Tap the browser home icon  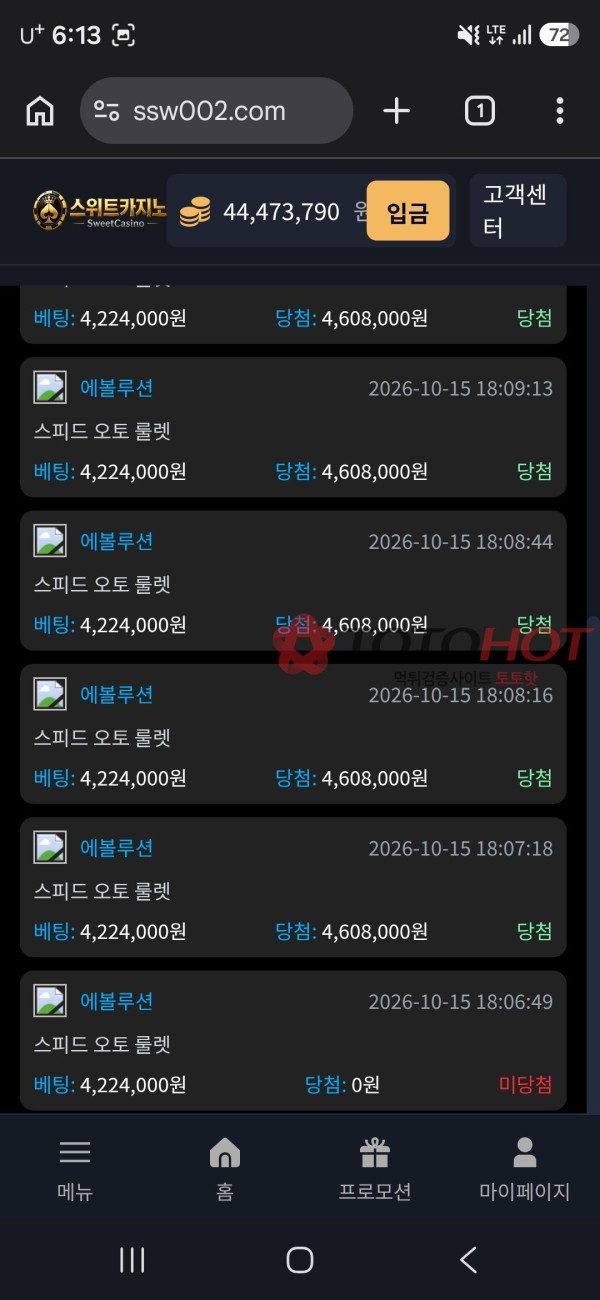coord(40,111)
